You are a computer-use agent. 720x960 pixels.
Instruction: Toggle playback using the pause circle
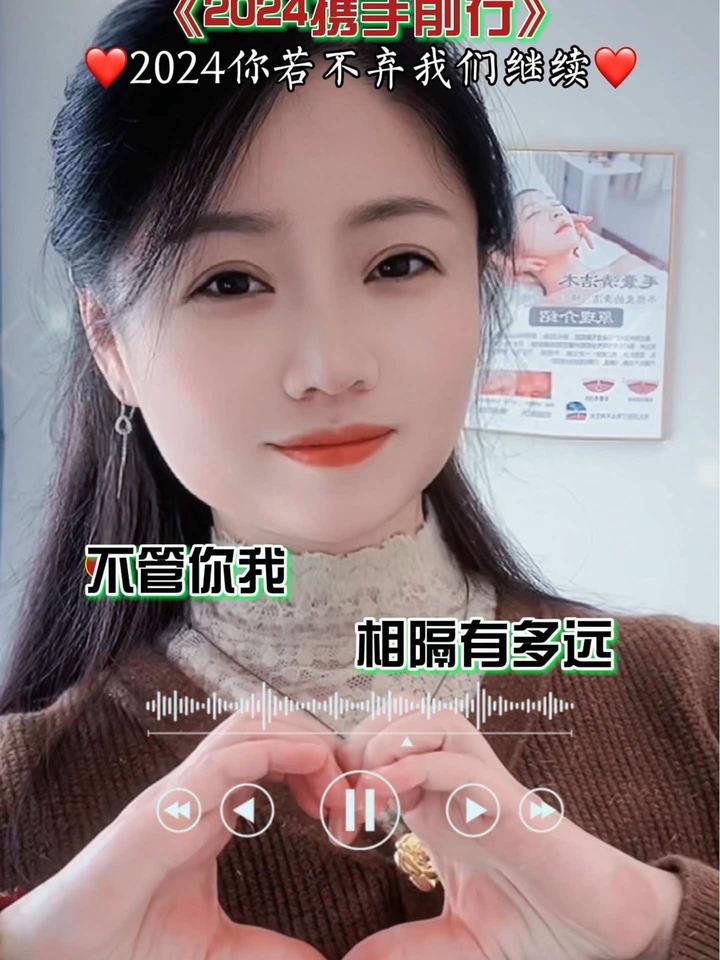tap(360, 806)
